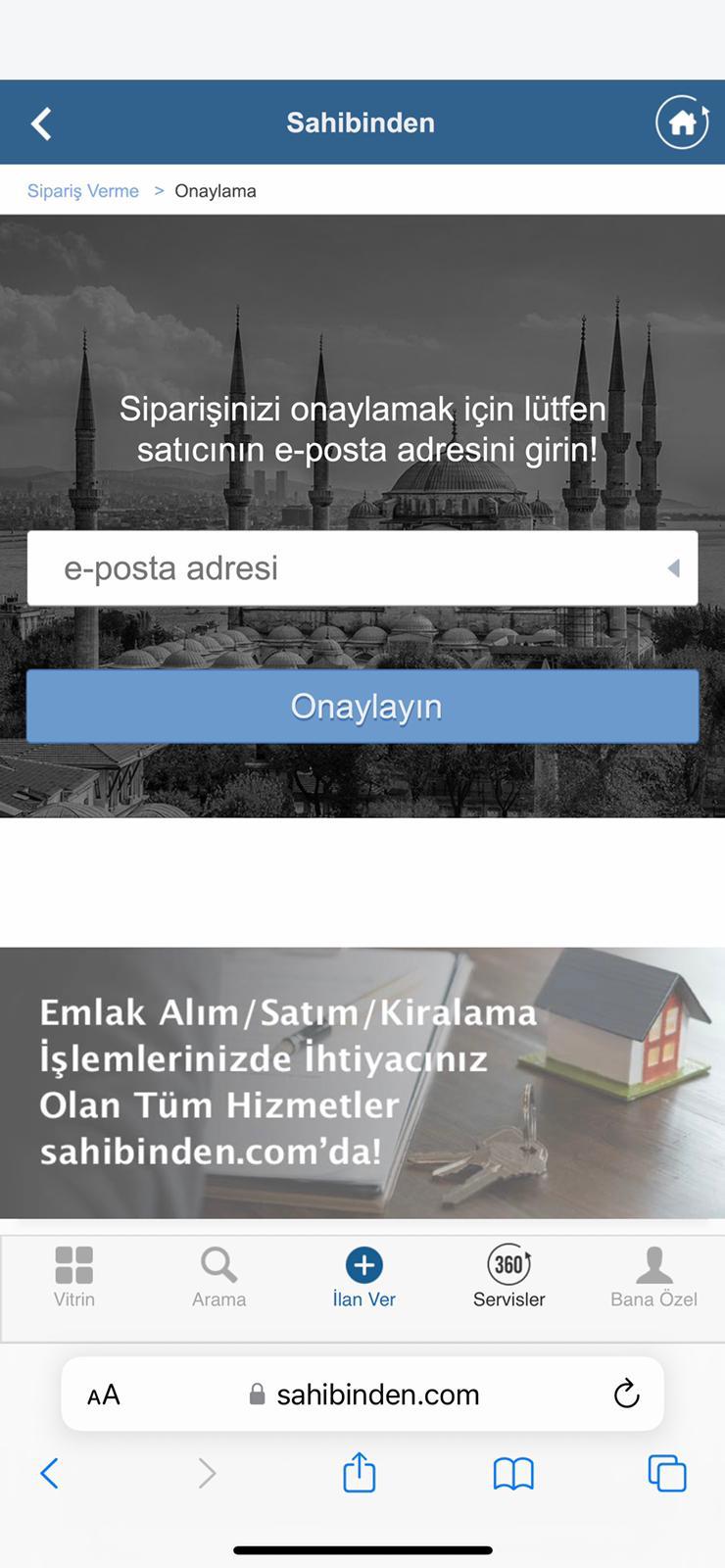This screenshot has height=1568, width=725.
Task: Switch to the Vitrin tab
Action: [x=74, y=1277]
